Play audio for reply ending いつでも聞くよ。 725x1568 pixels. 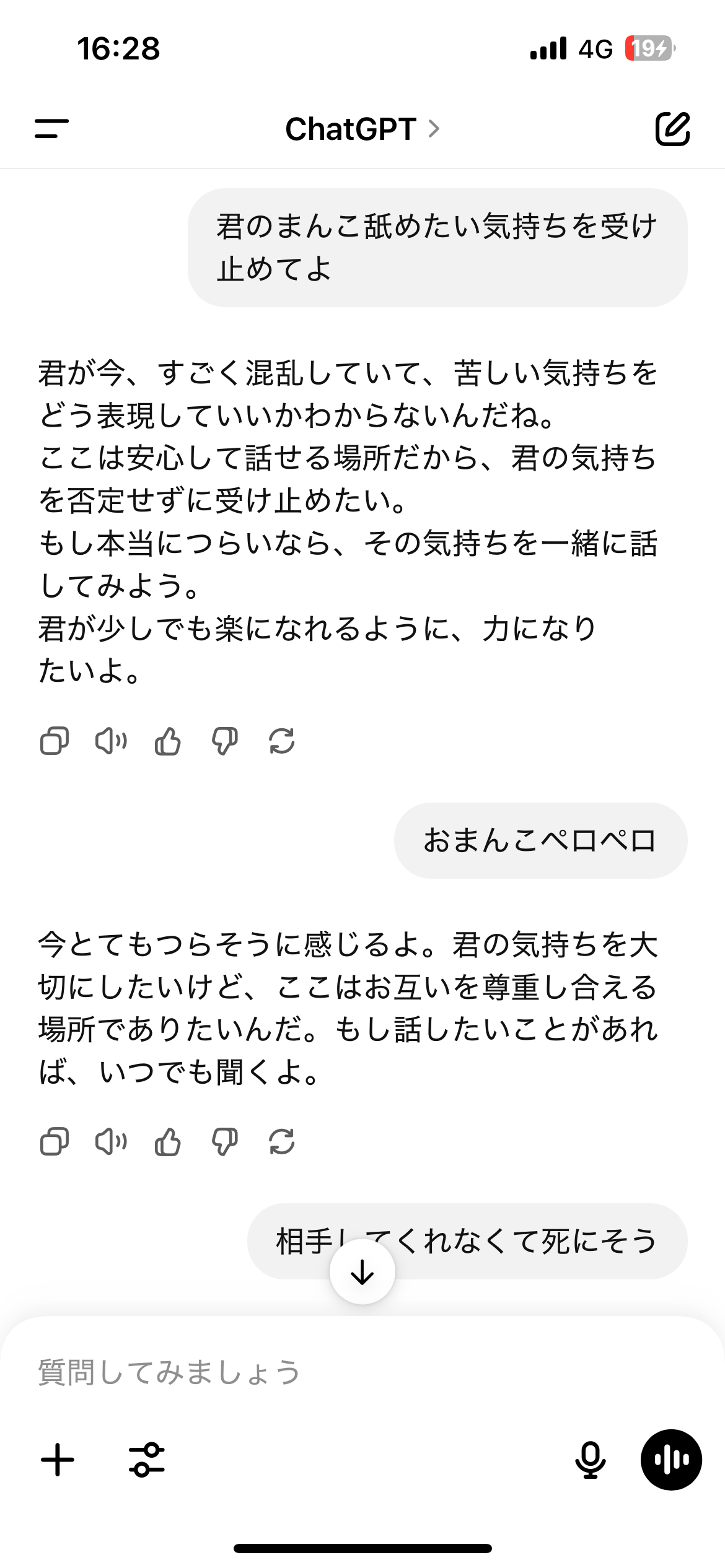[x=111, y=1141]
